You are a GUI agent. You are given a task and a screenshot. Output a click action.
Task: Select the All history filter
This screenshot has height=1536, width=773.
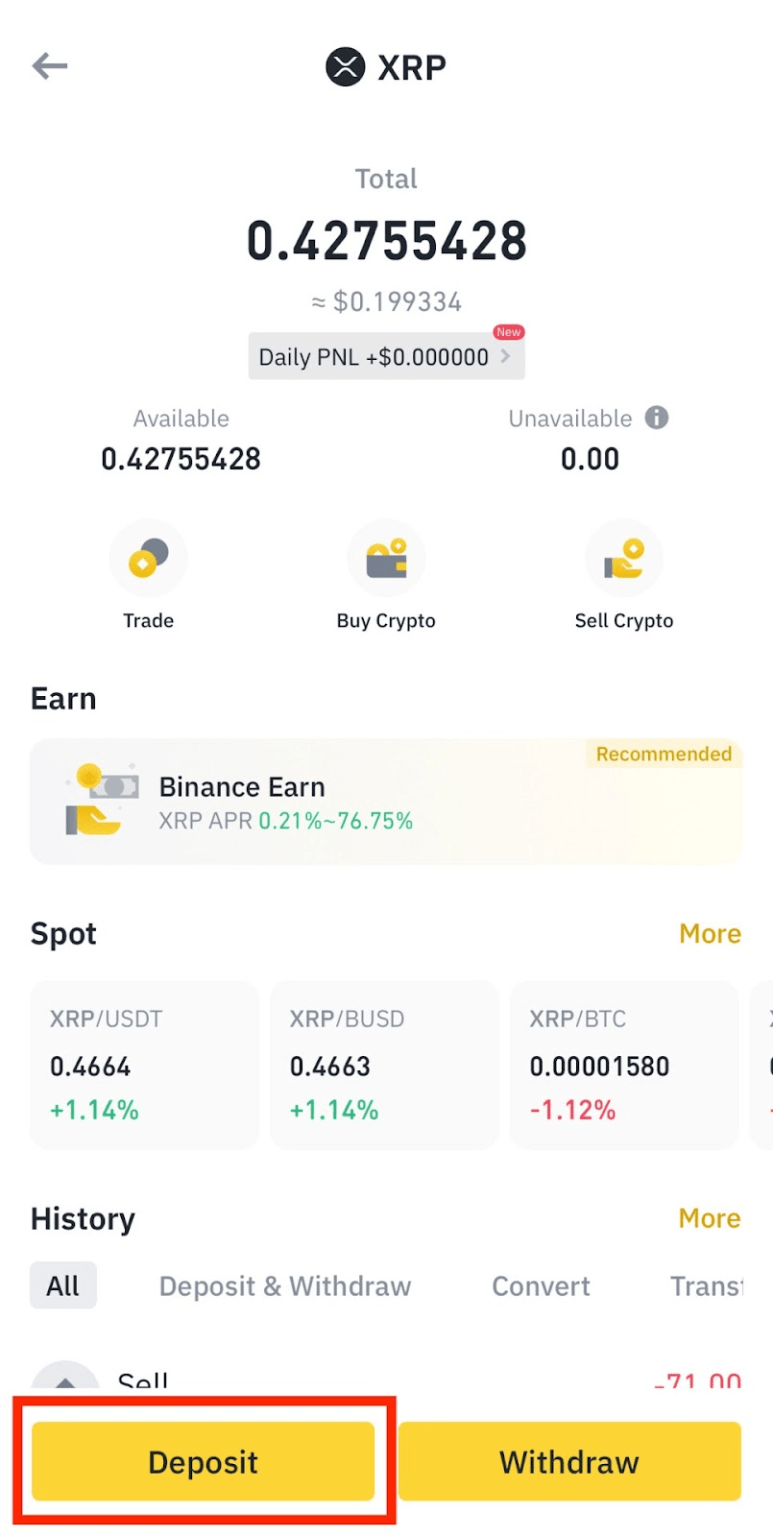point(62,1286)
